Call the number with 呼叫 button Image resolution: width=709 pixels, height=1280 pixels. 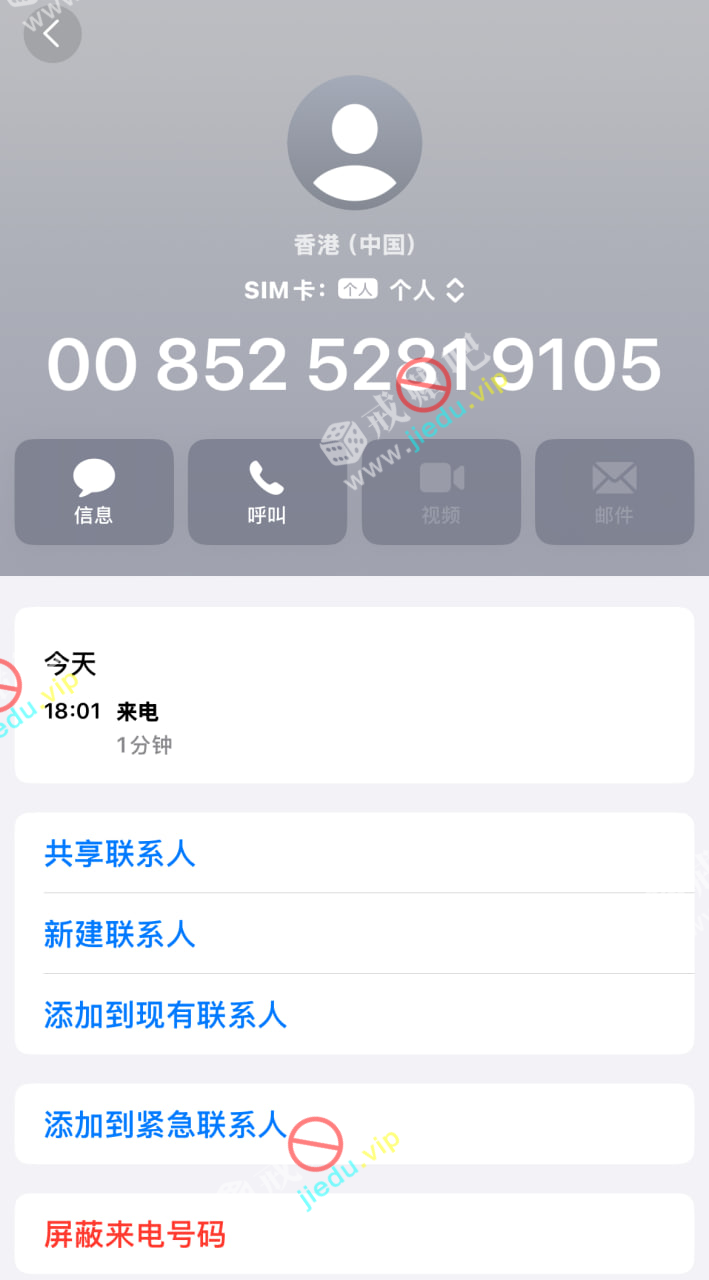pyautogui.click(x=267, y=492)
